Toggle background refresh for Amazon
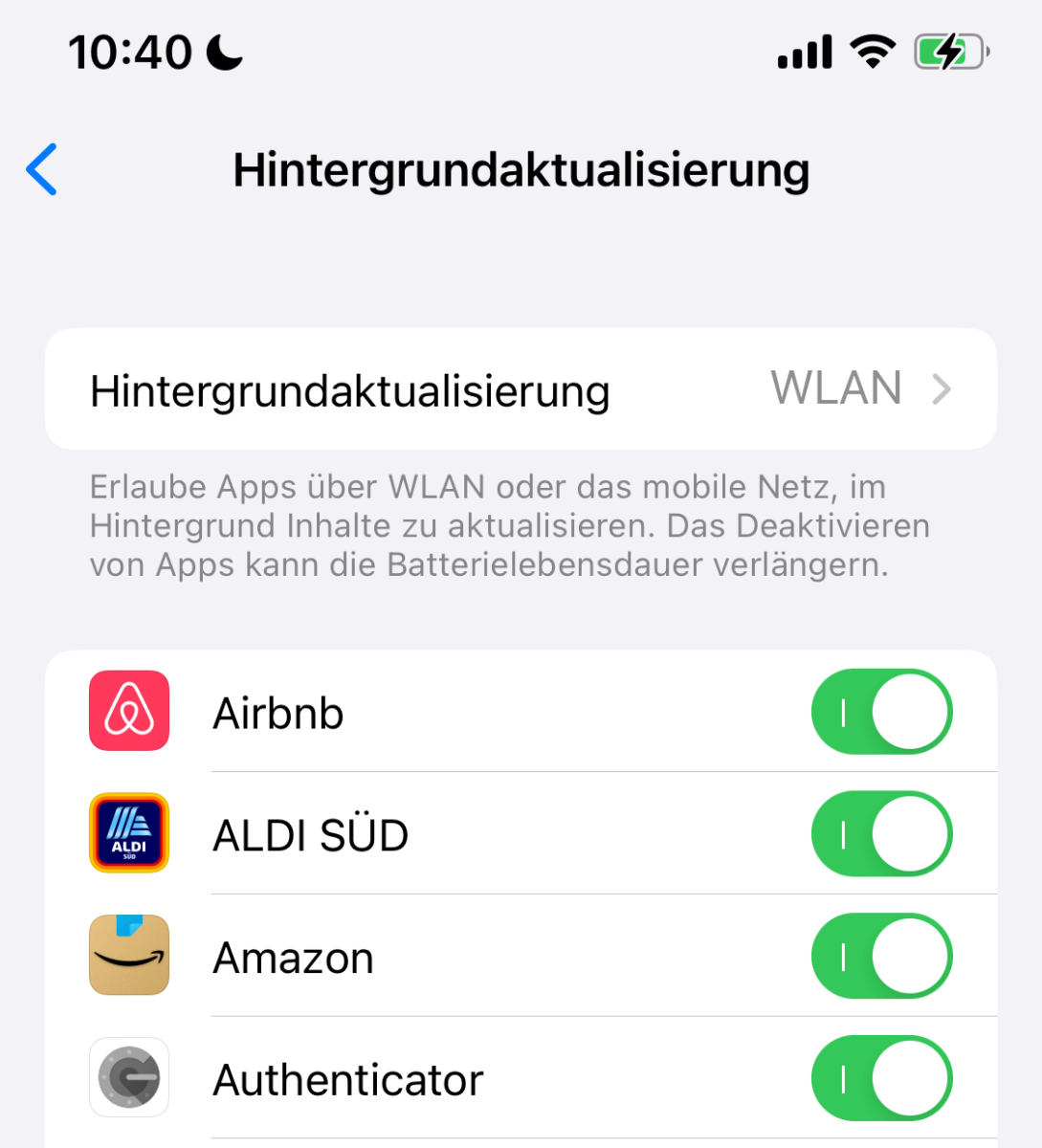The height and width of the screenshot is (1148, 1042). coord(881,956)
